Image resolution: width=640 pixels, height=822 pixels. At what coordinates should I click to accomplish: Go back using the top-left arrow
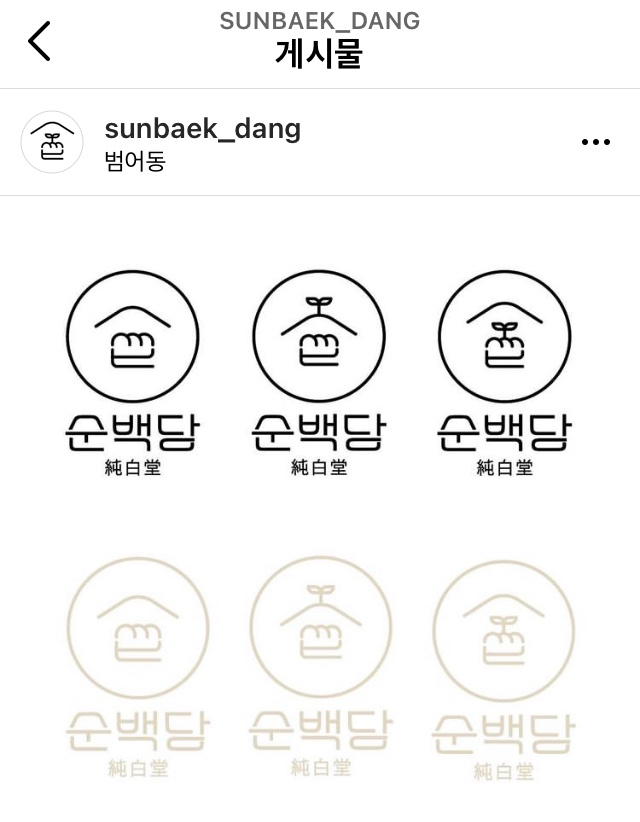(39, 42)
